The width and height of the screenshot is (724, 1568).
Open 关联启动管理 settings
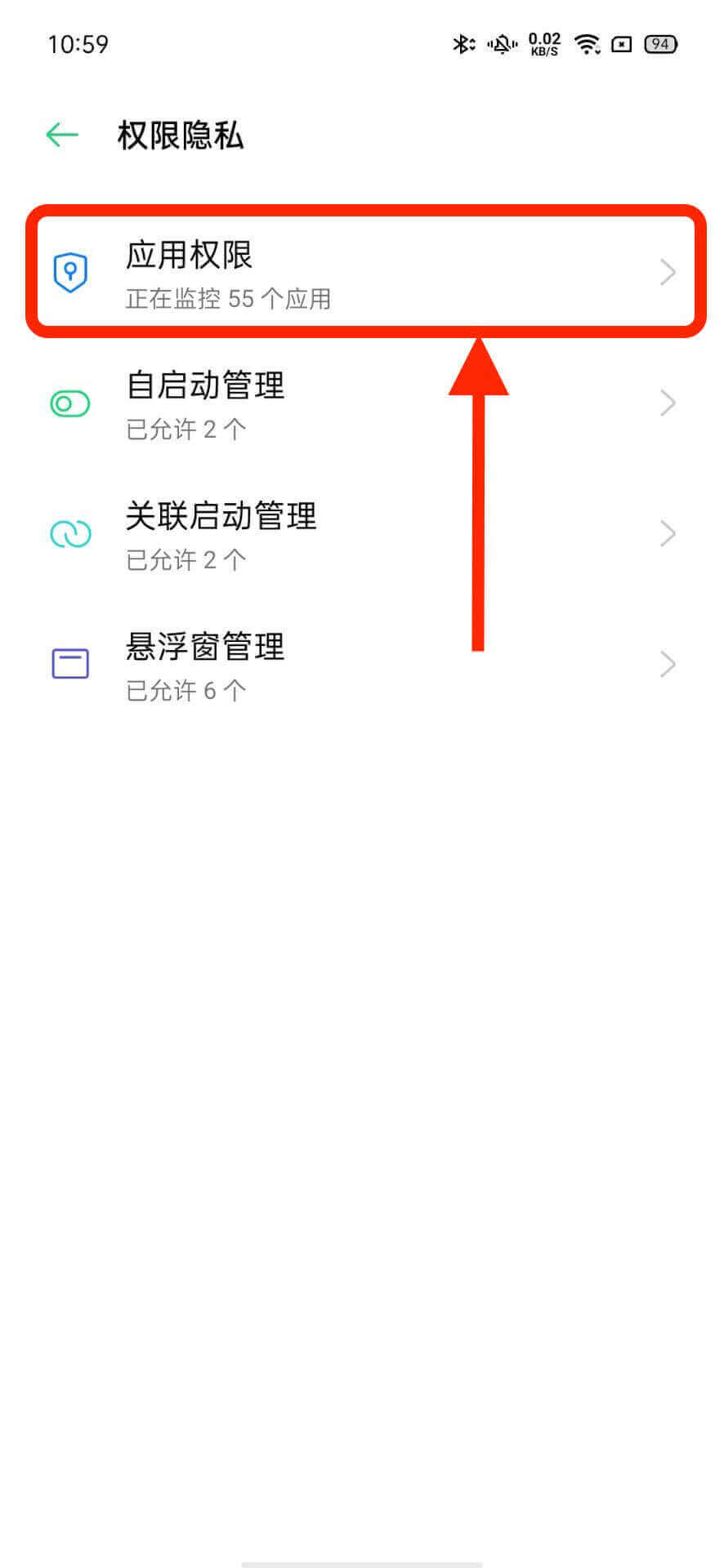coord(364,534)
